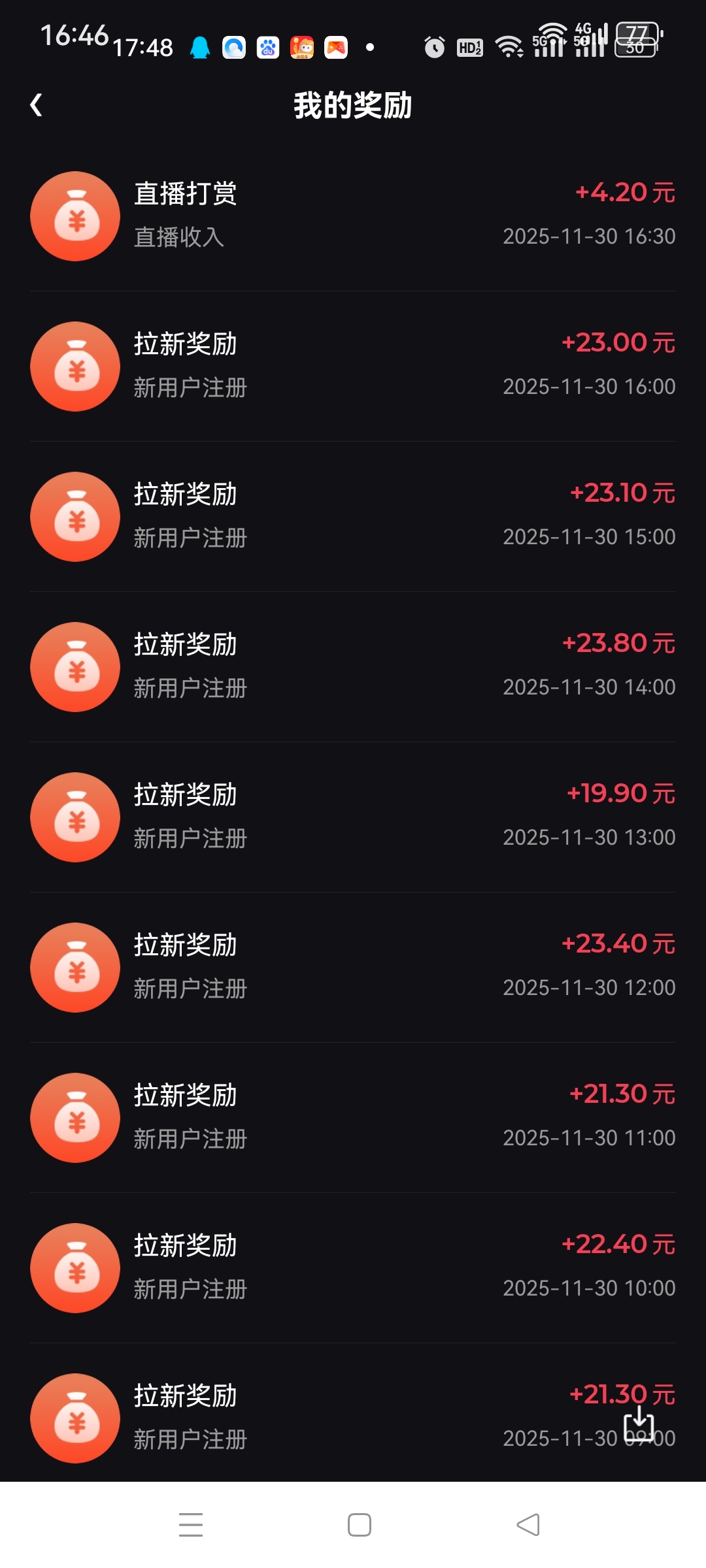Tap the money bag icon of the 14:00 reward
Image resolution: width=706 pixels, height=1568 pixels.
(75, 667)
